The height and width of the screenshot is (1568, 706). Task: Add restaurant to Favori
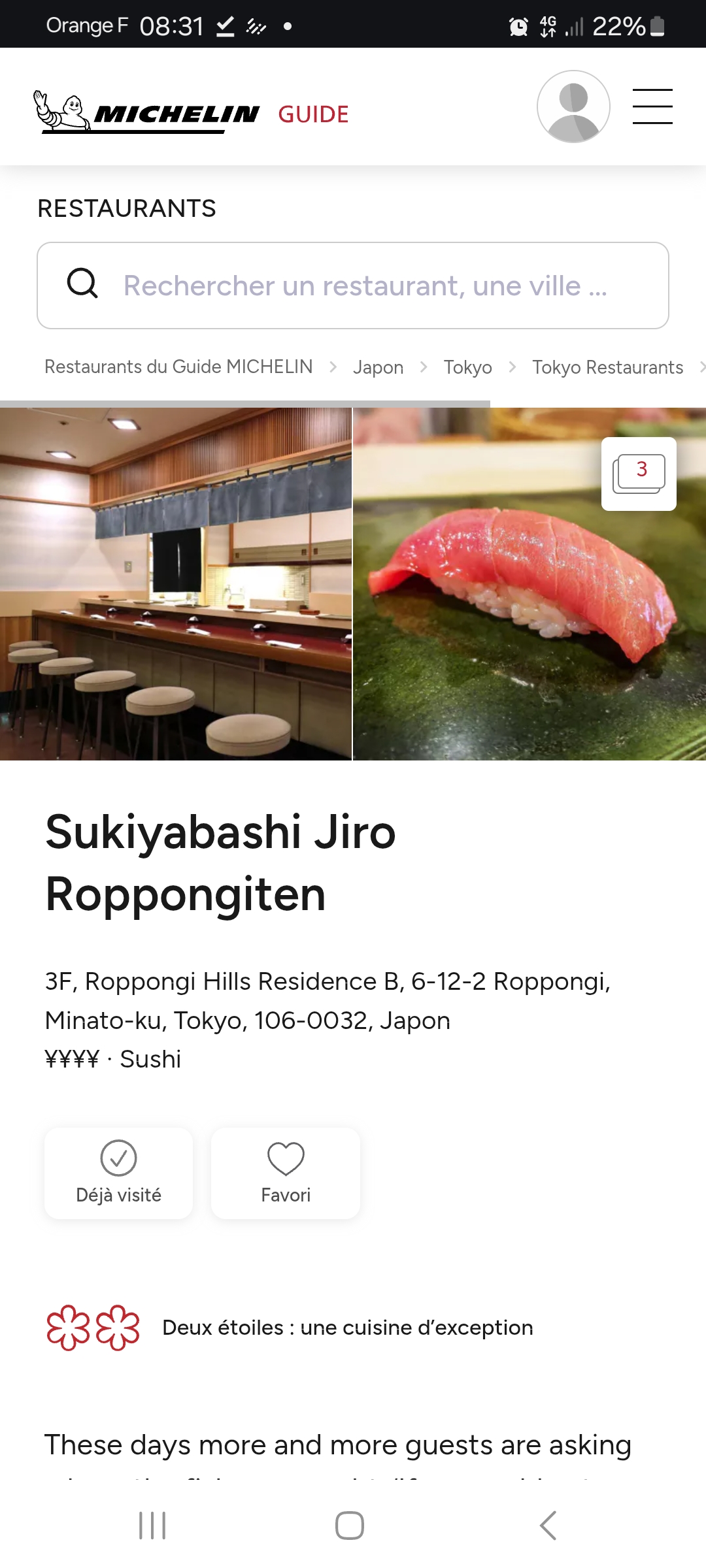coord(286,1173)
